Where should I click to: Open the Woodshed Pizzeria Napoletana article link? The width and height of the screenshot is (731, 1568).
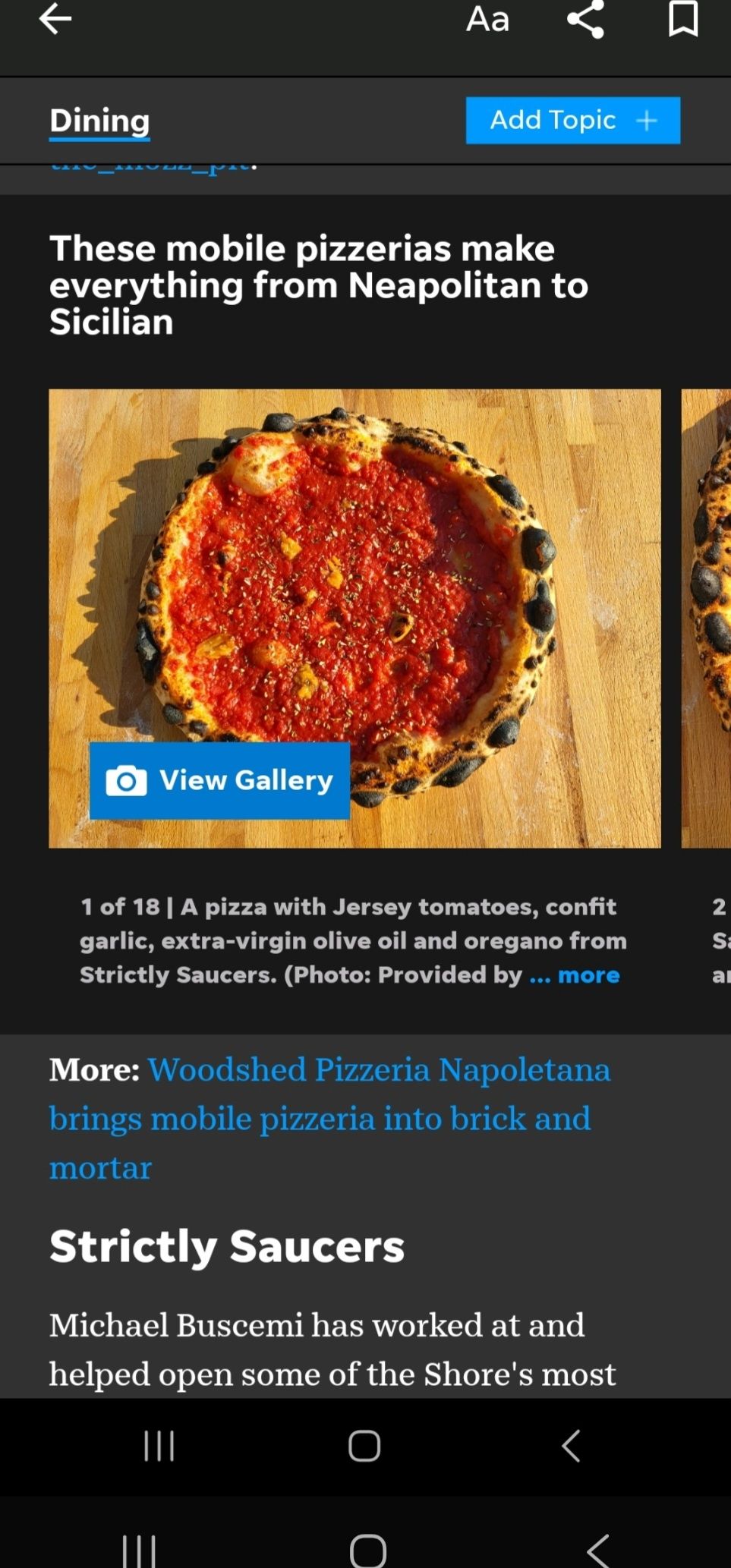point(329,1117)
